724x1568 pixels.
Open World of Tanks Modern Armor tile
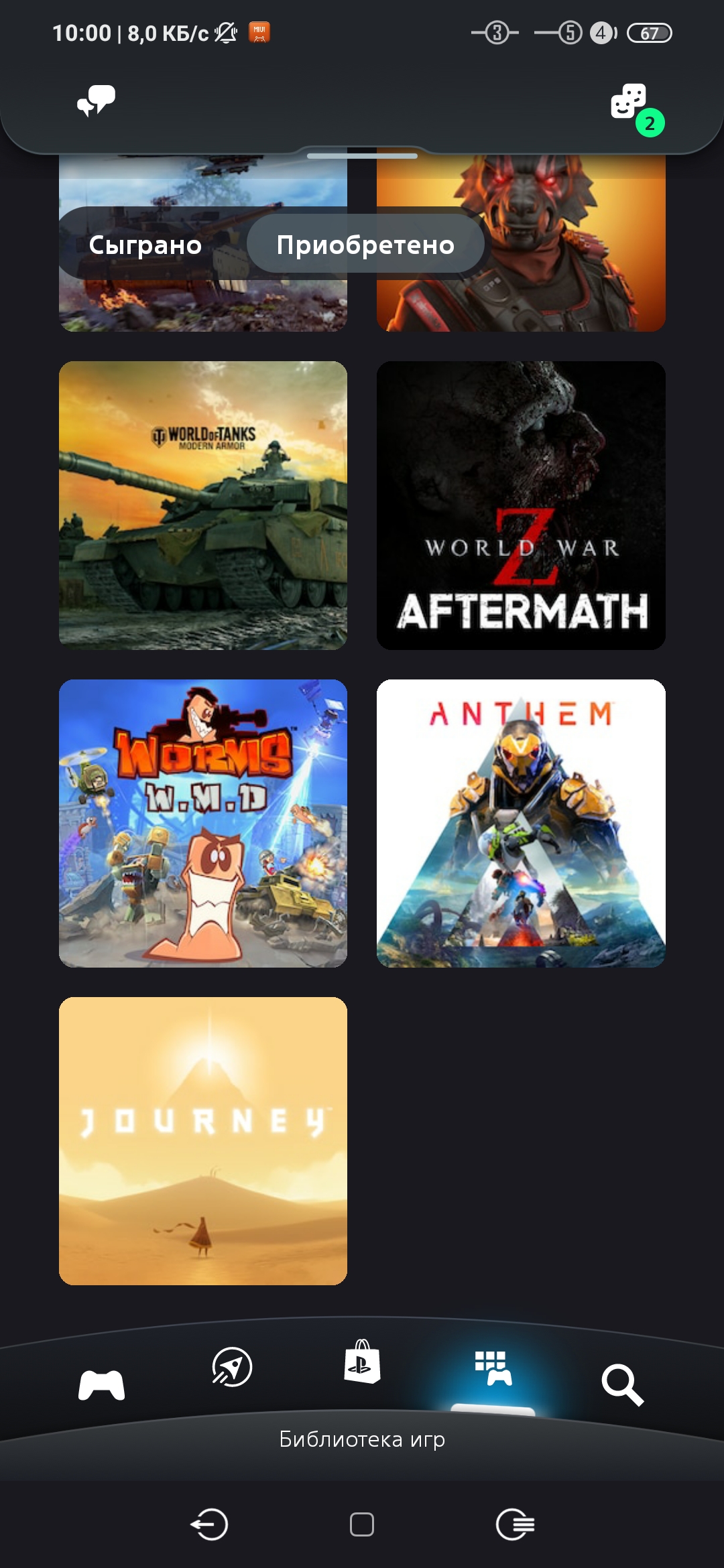(x=203, y=505)
